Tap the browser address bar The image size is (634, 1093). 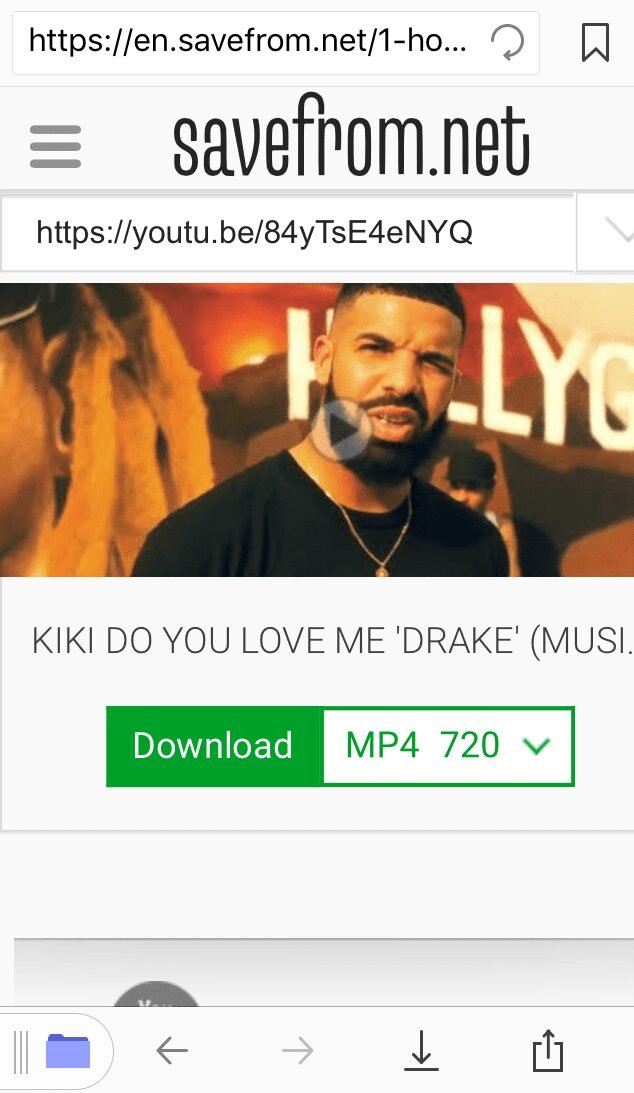250,42
